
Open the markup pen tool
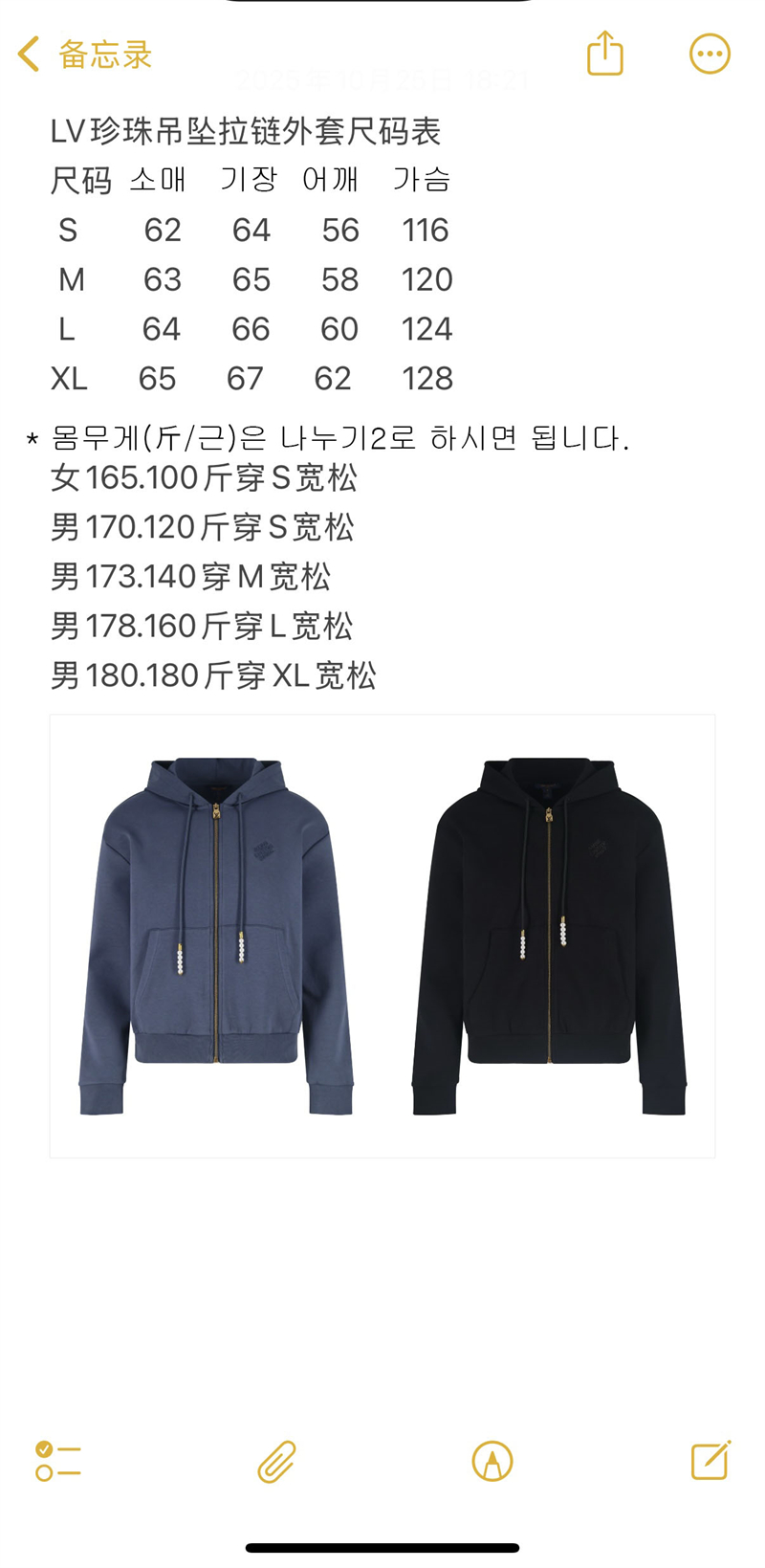pyautogui.click(x=492, y=1461)
